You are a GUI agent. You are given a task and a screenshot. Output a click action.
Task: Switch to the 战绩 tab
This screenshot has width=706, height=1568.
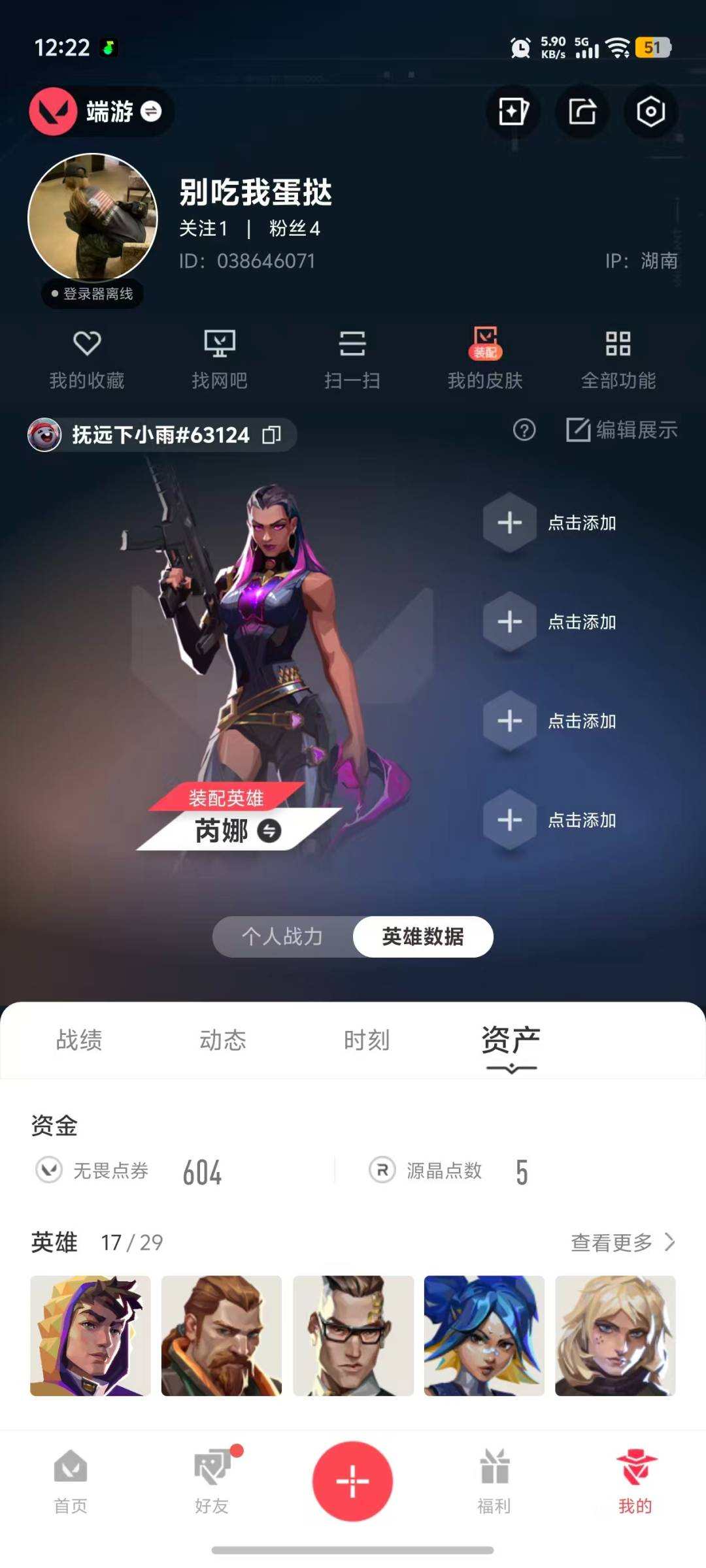click(79, 1039)
